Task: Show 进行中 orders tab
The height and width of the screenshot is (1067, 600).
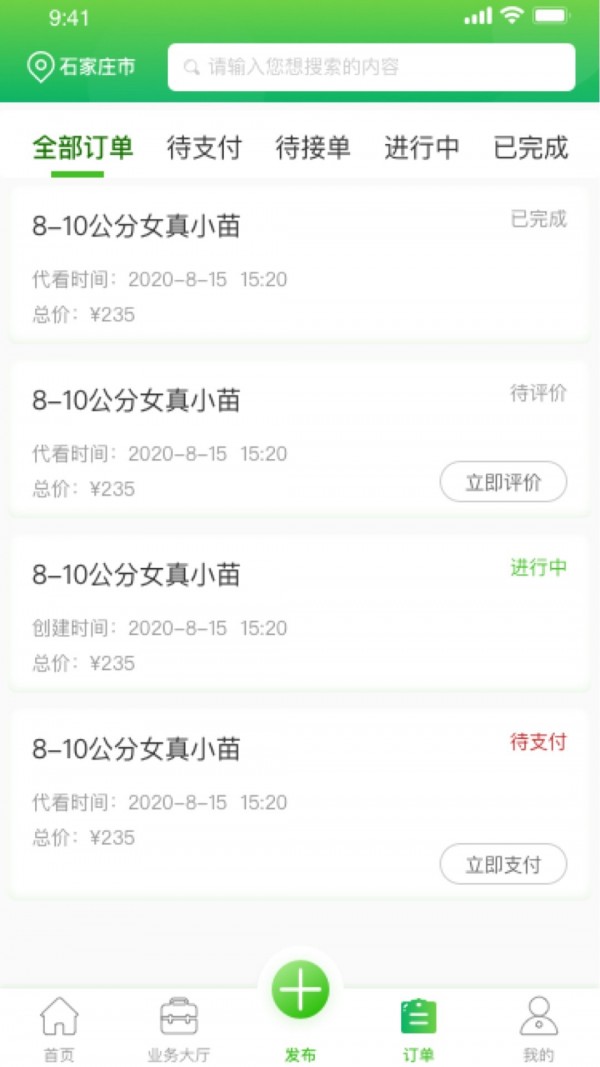Action: [422, 148]
